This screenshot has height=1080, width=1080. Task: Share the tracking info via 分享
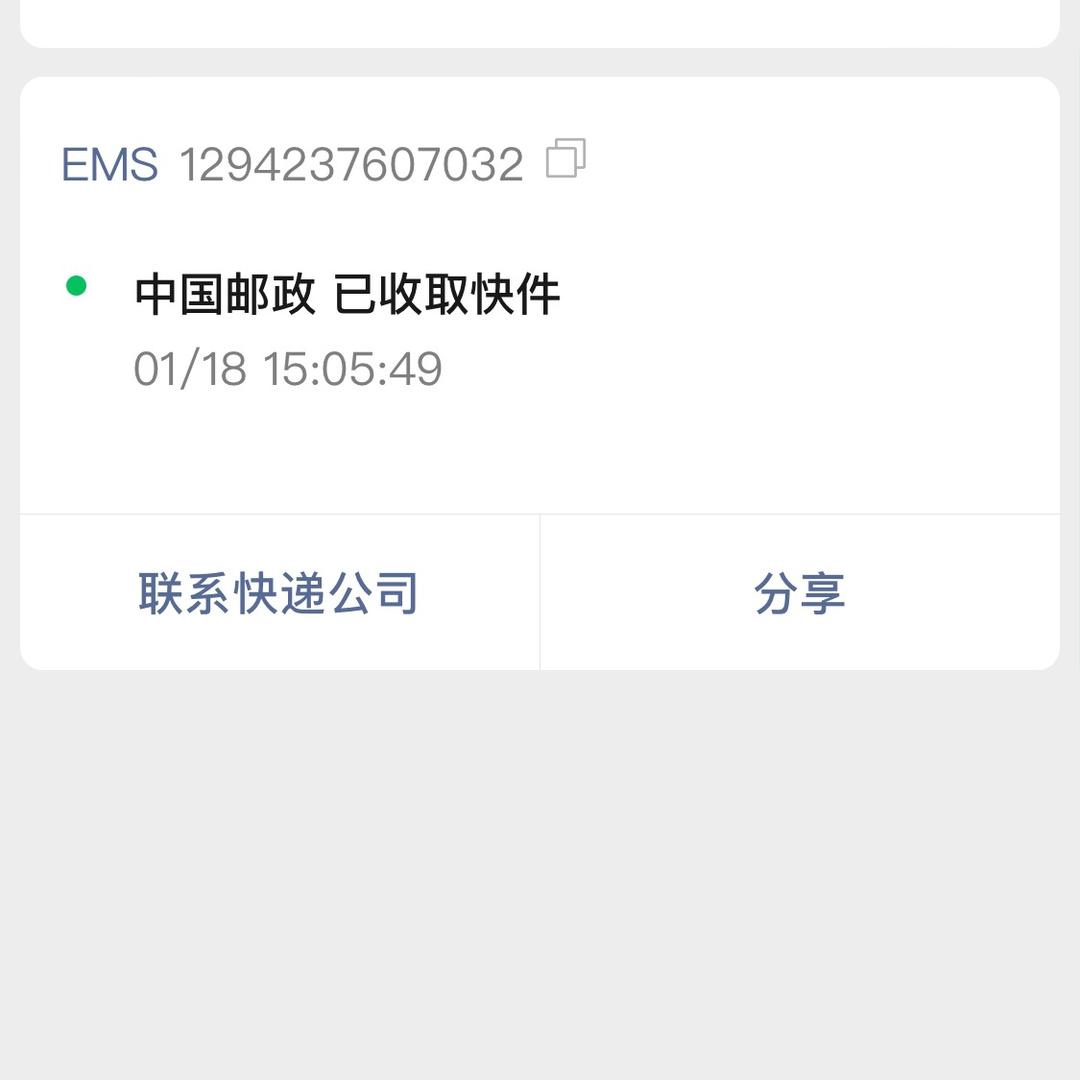click(x=799, y=593)
